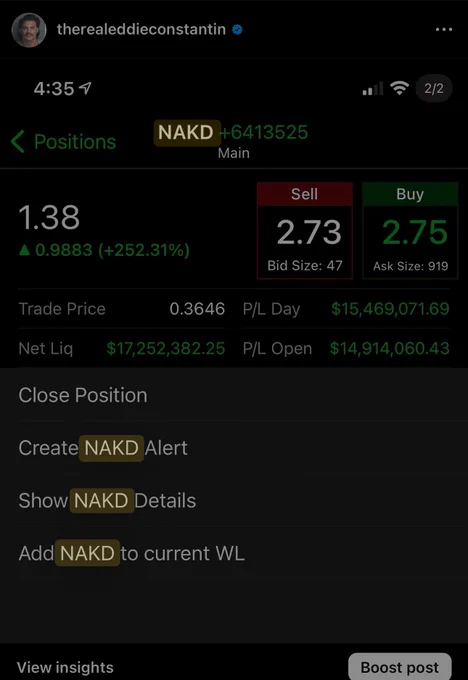The height and width of the screenshot is (680, 468).
Task: Open therealeddieconstantin's profile picture
Action: tap(29, 29)
